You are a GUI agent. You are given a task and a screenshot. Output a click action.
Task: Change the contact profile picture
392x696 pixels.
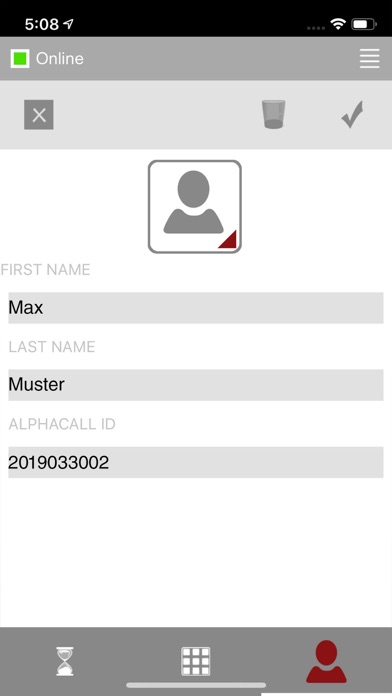pyautogui.click(x=195, y=207)
